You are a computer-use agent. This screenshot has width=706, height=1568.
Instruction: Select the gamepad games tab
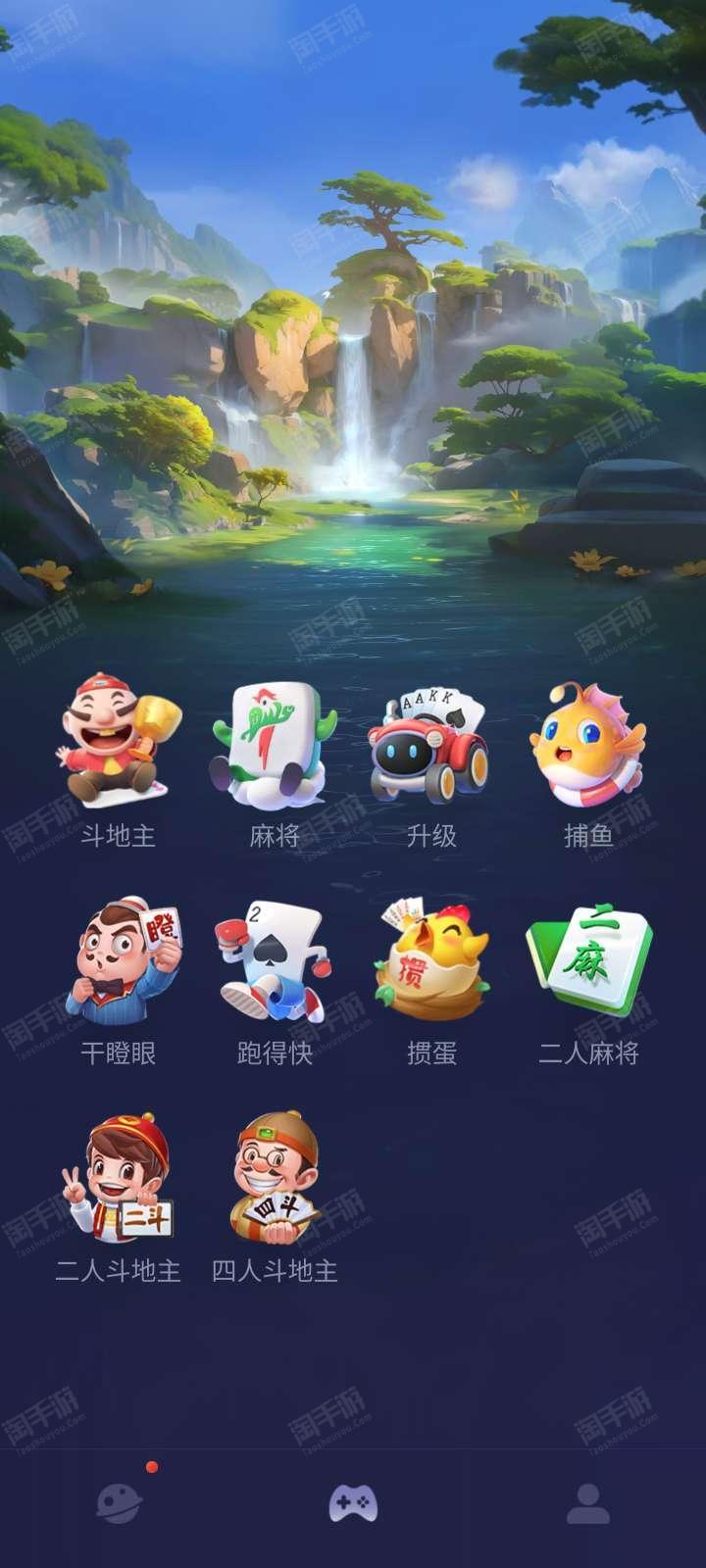(x=352, y=1503)
